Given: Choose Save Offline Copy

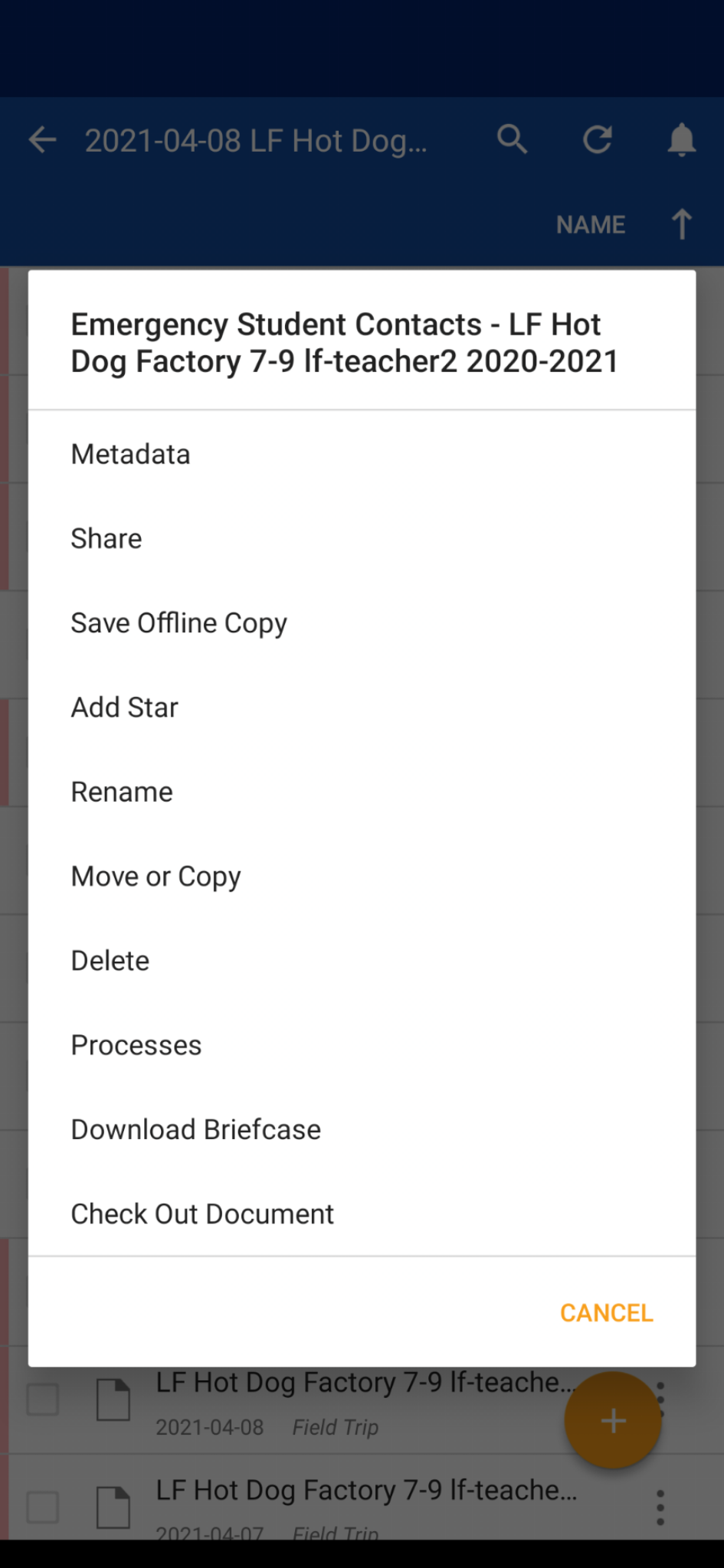Looking at the screenshot, I should click(362, 623).
